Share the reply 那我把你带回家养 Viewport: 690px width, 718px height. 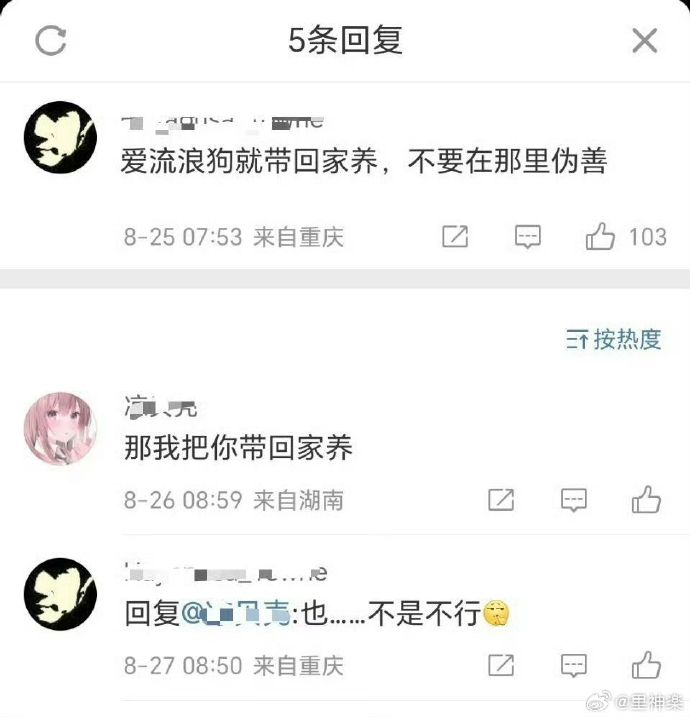(x=500, y=499)
